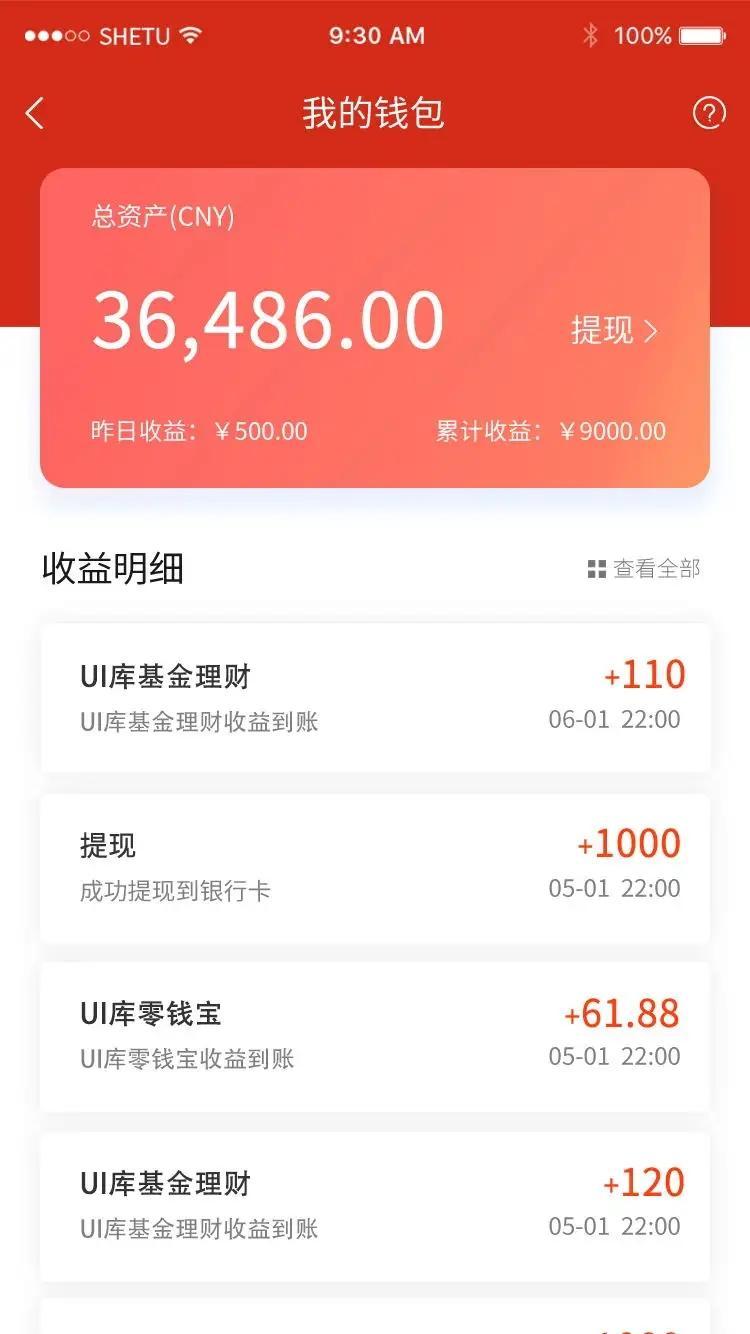The width and height of the screenshot is (750, 1334).
Task: Open the +110 UI库基金理财 record
Action: (375, 698)
